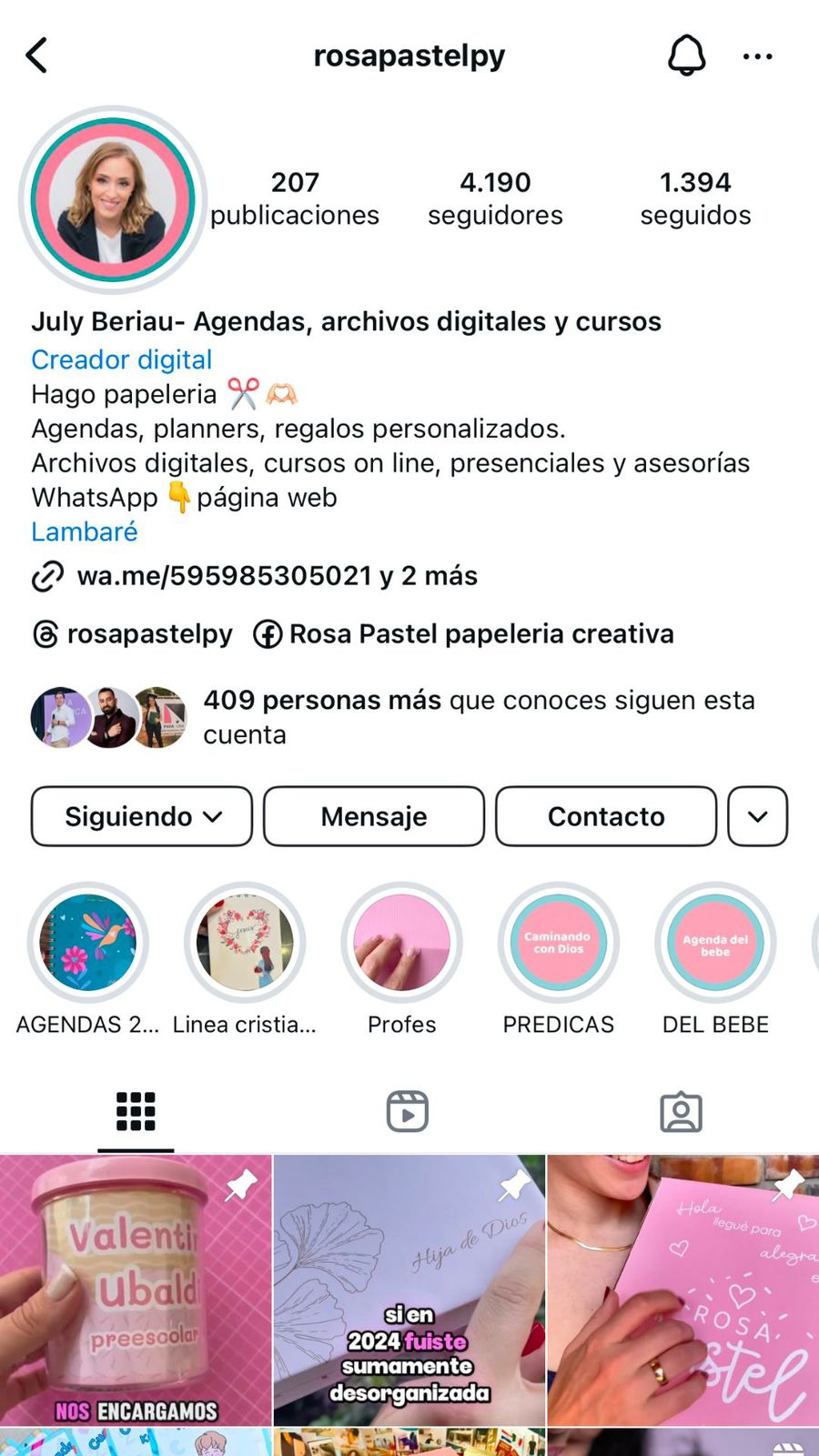Go back using the top arrow
The image size is (819, 1456).
[37, 56]
